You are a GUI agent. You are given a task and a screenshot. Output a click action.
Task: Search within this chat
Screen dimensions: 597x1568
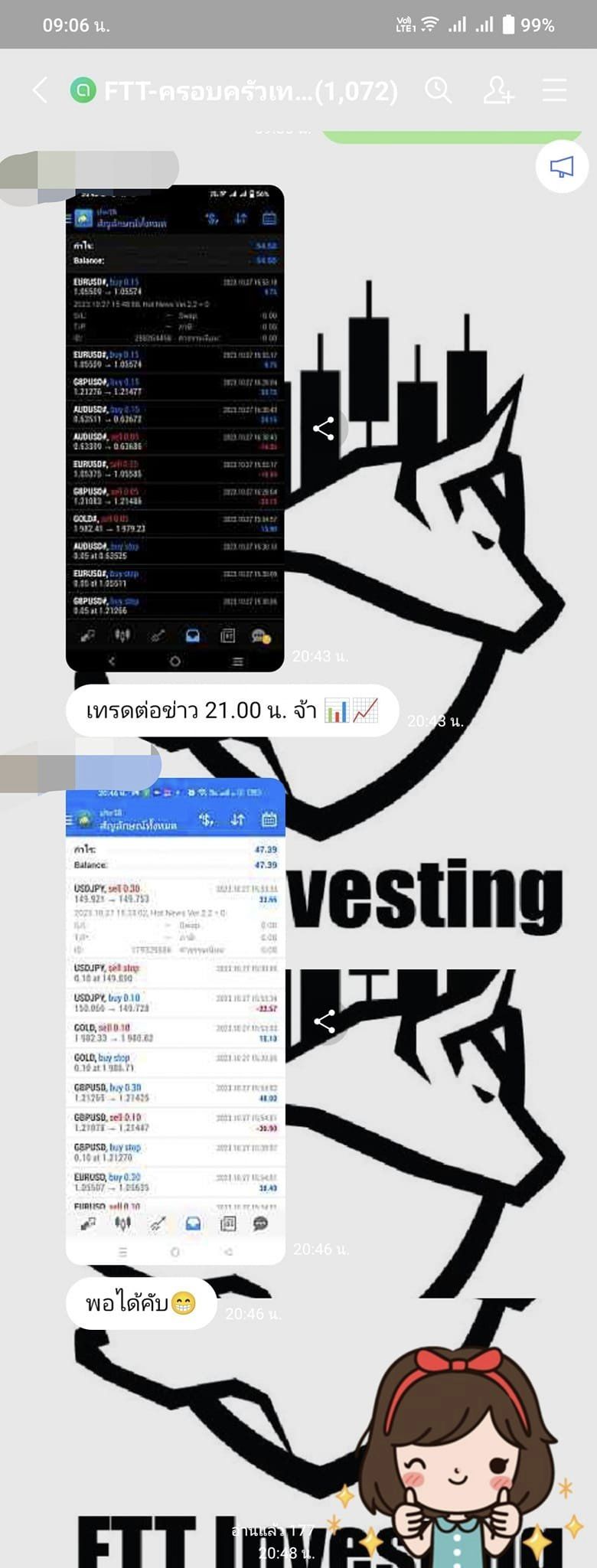click(439, 91)
